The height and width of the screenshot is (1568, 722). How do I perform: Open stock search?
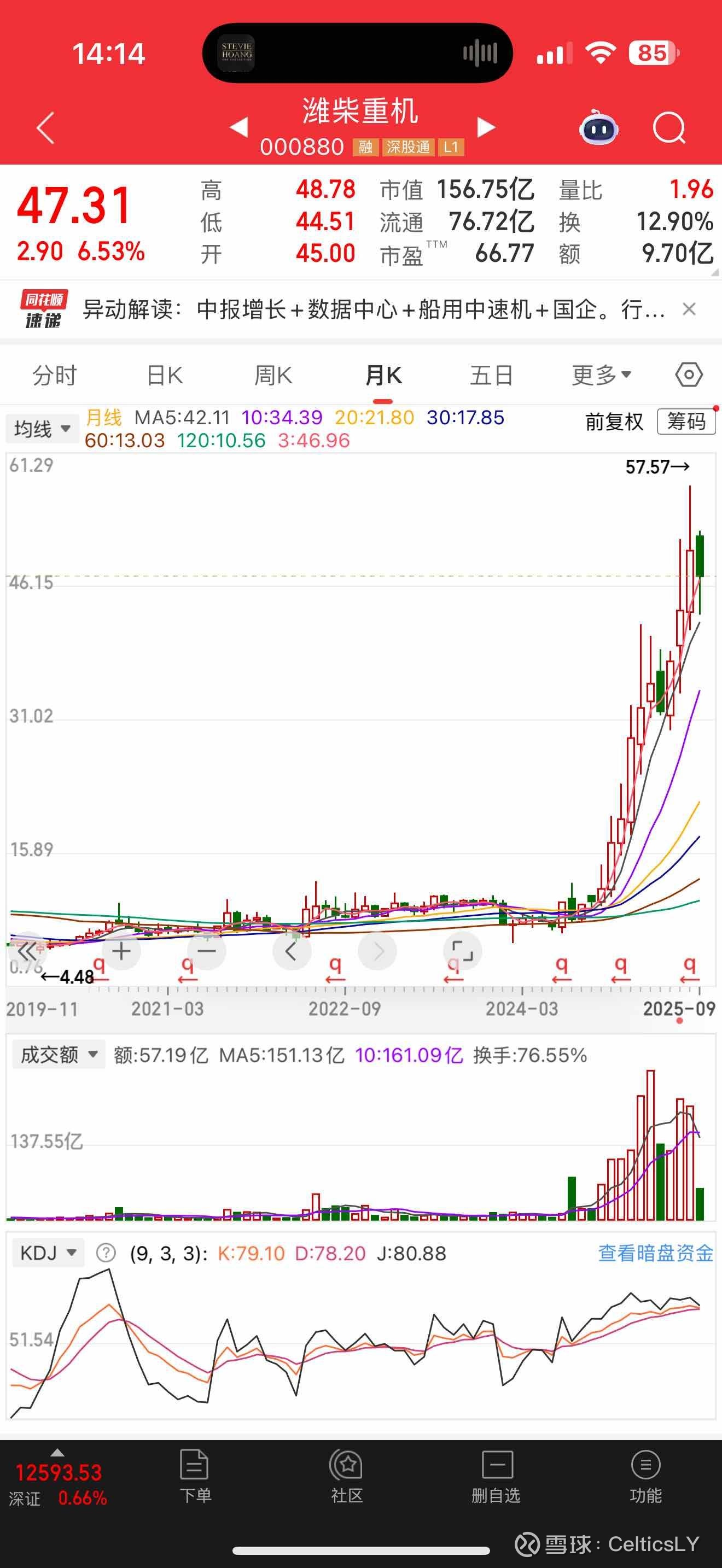tap(669, 128)
